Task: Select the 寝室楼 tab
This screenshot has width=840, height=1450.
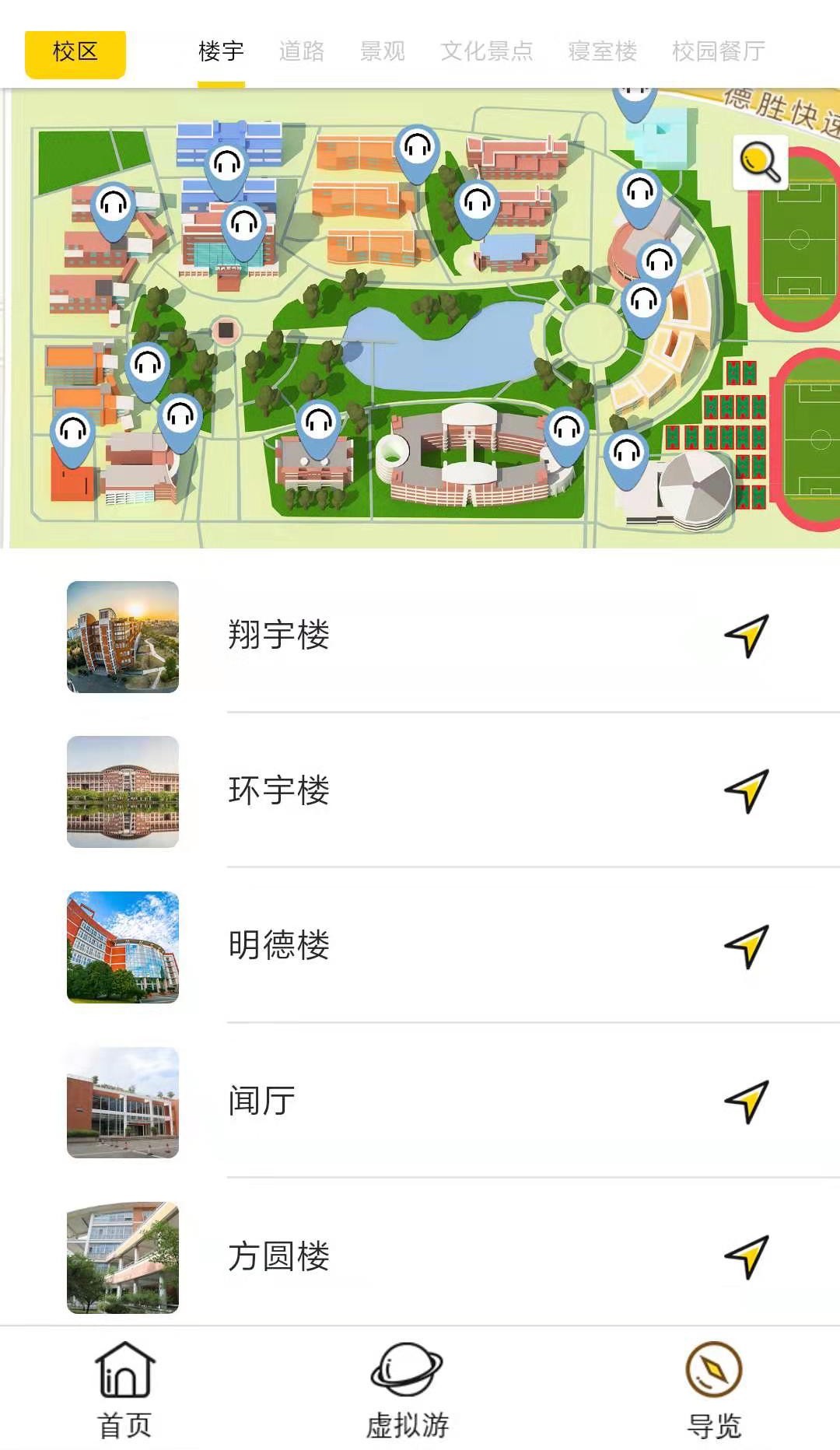Action: [602, 52]
